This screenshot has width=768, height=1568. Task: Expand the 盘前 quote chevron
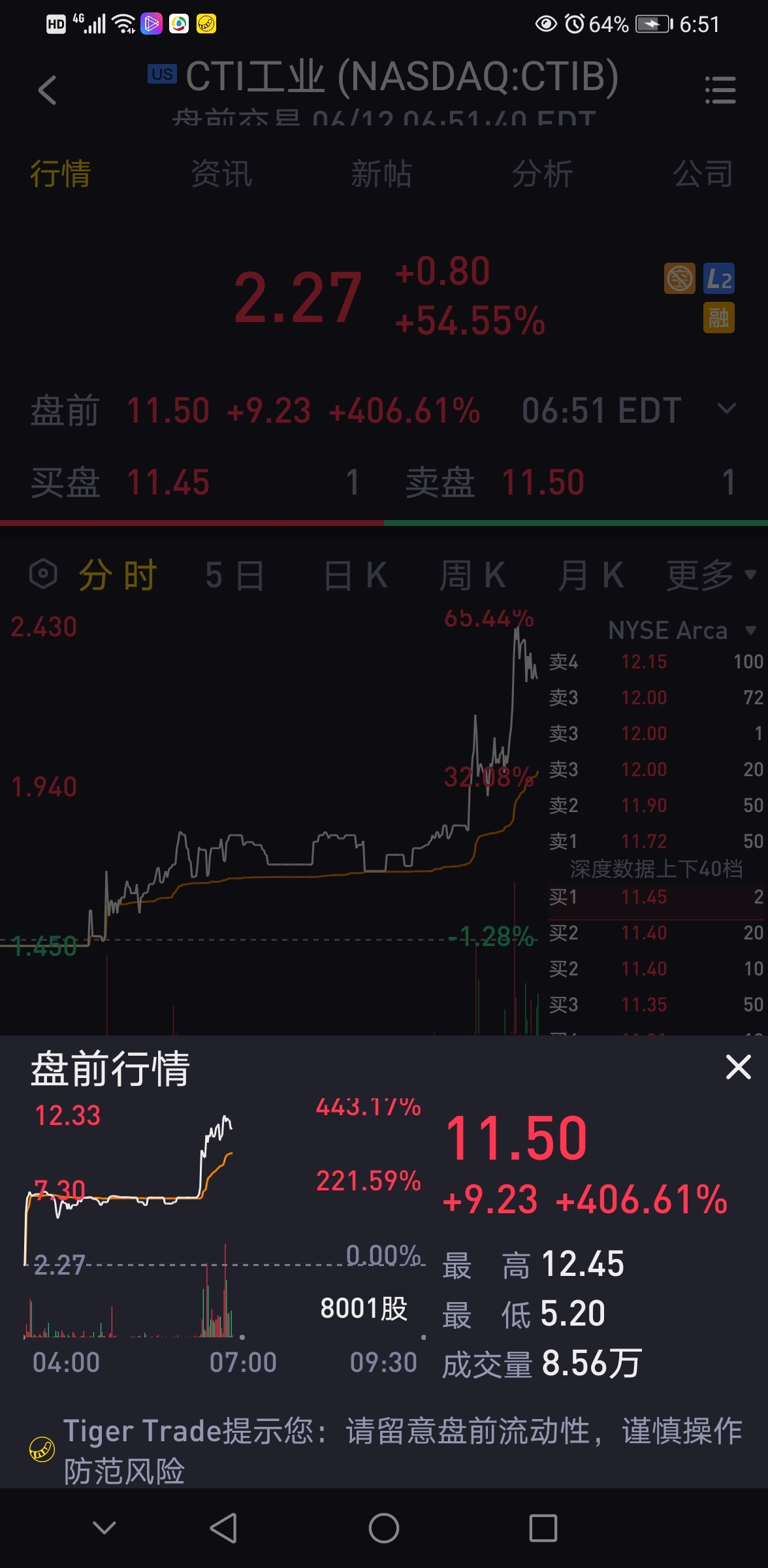(x=726, y=409)
